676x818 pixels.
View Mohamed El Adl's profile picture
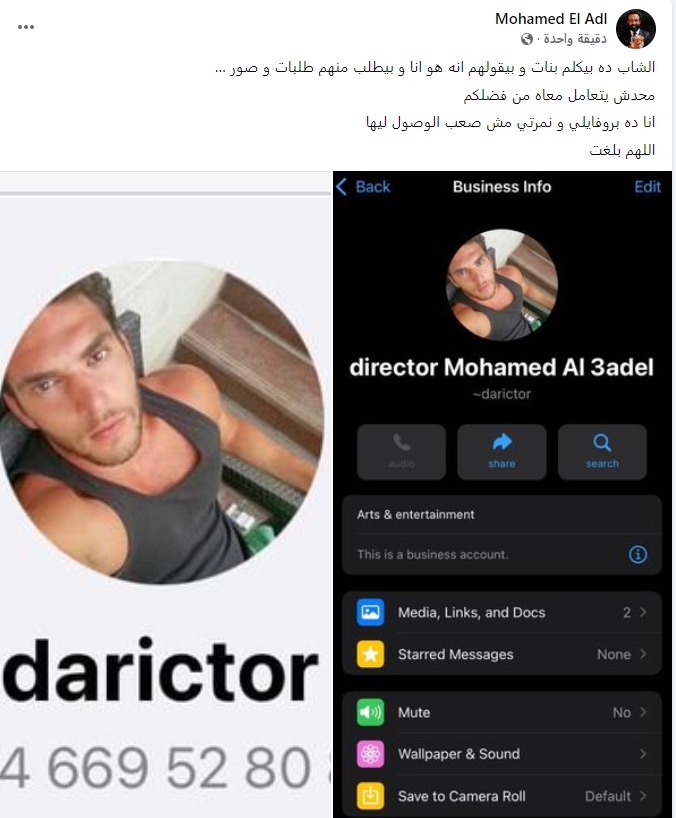(636, 29)
